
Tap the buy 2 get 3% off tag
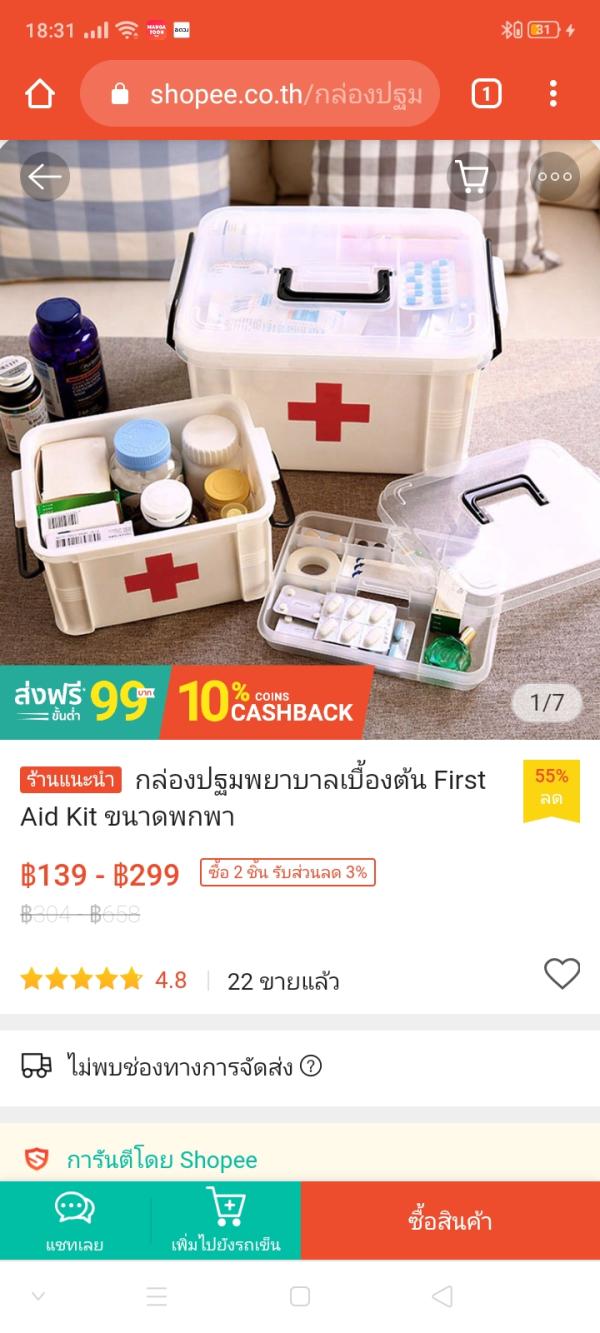(x=287, y=872)
